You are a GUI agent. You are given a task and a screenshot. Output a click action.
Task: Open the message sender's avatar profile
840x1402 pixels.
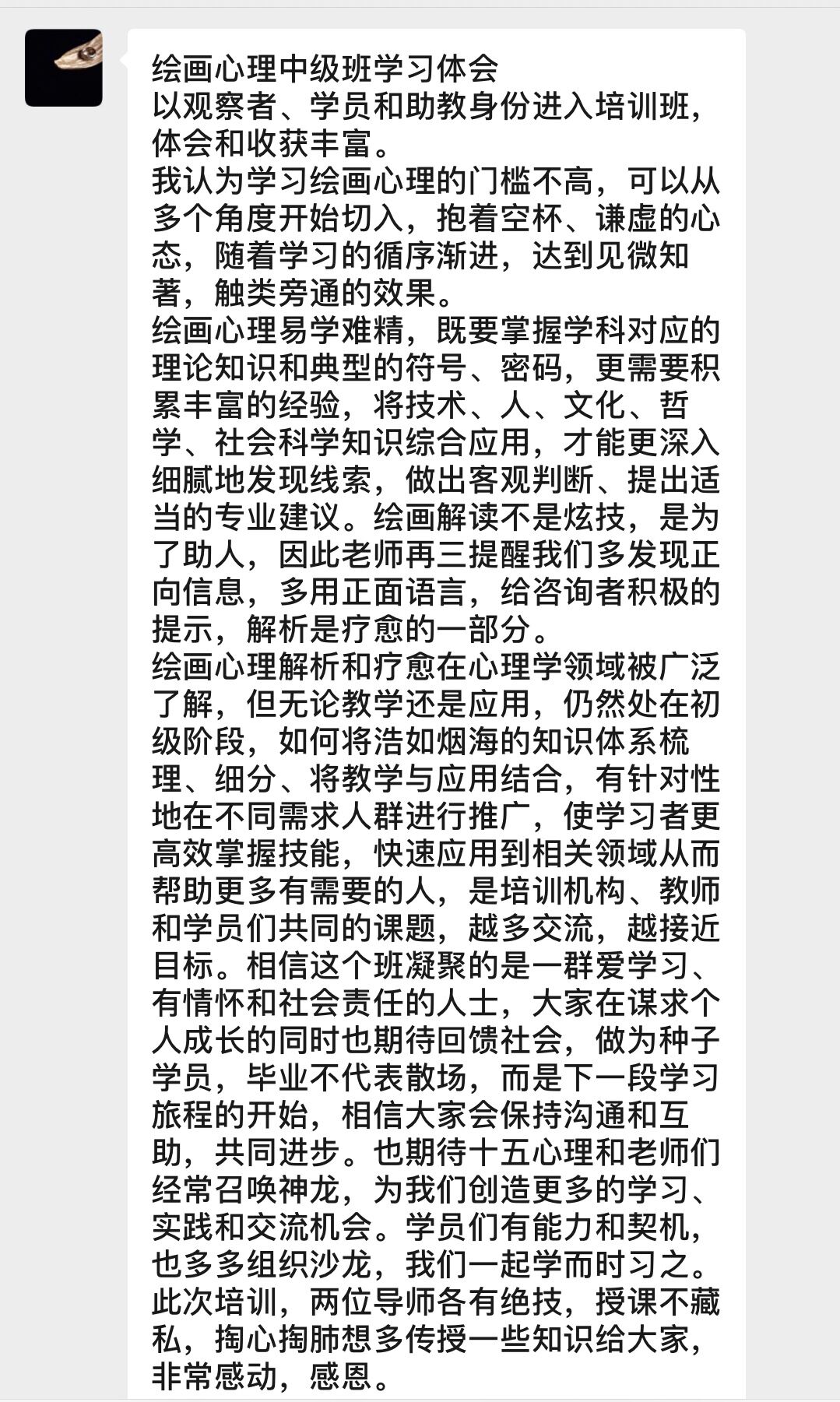click(64, 68)
